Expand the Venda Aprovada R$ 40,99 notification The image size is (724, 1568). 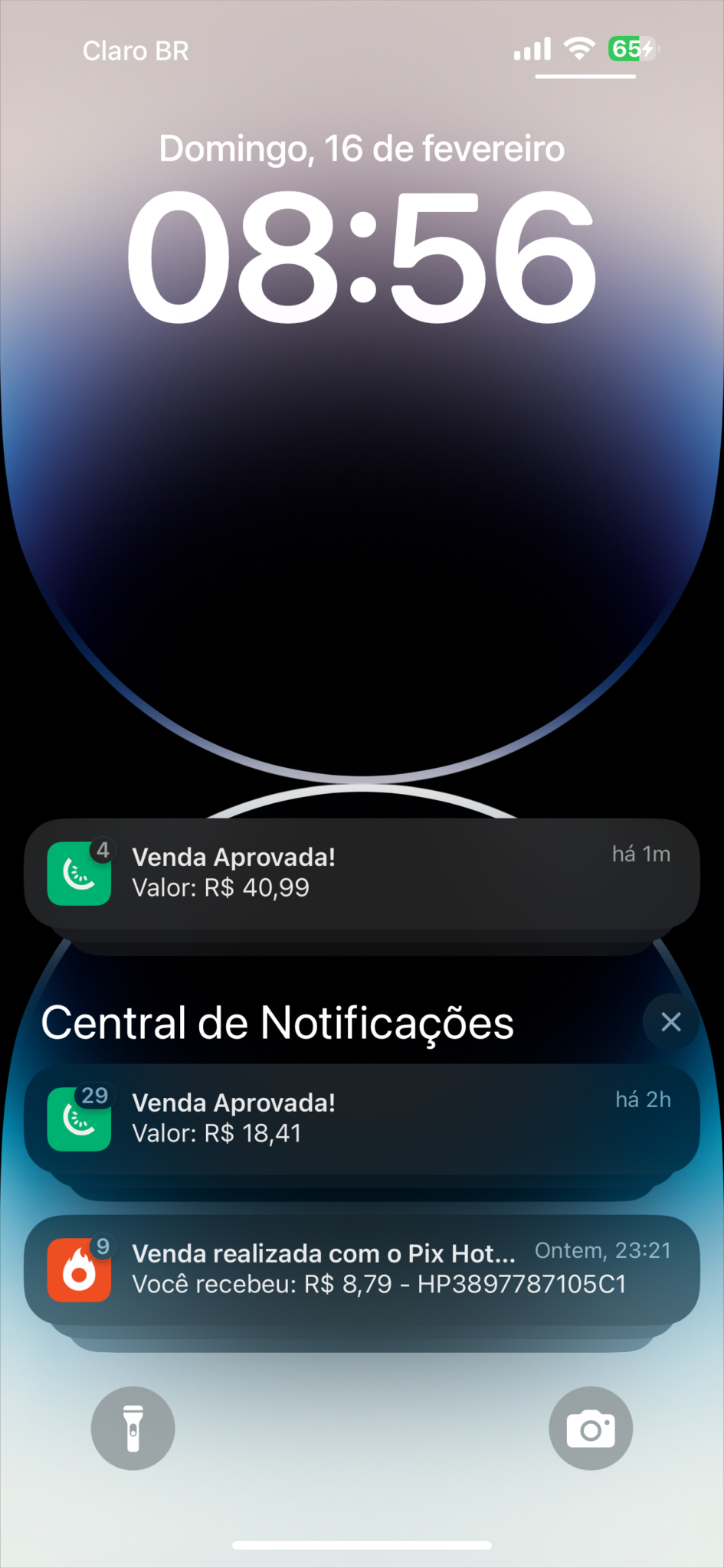point(362,873)
